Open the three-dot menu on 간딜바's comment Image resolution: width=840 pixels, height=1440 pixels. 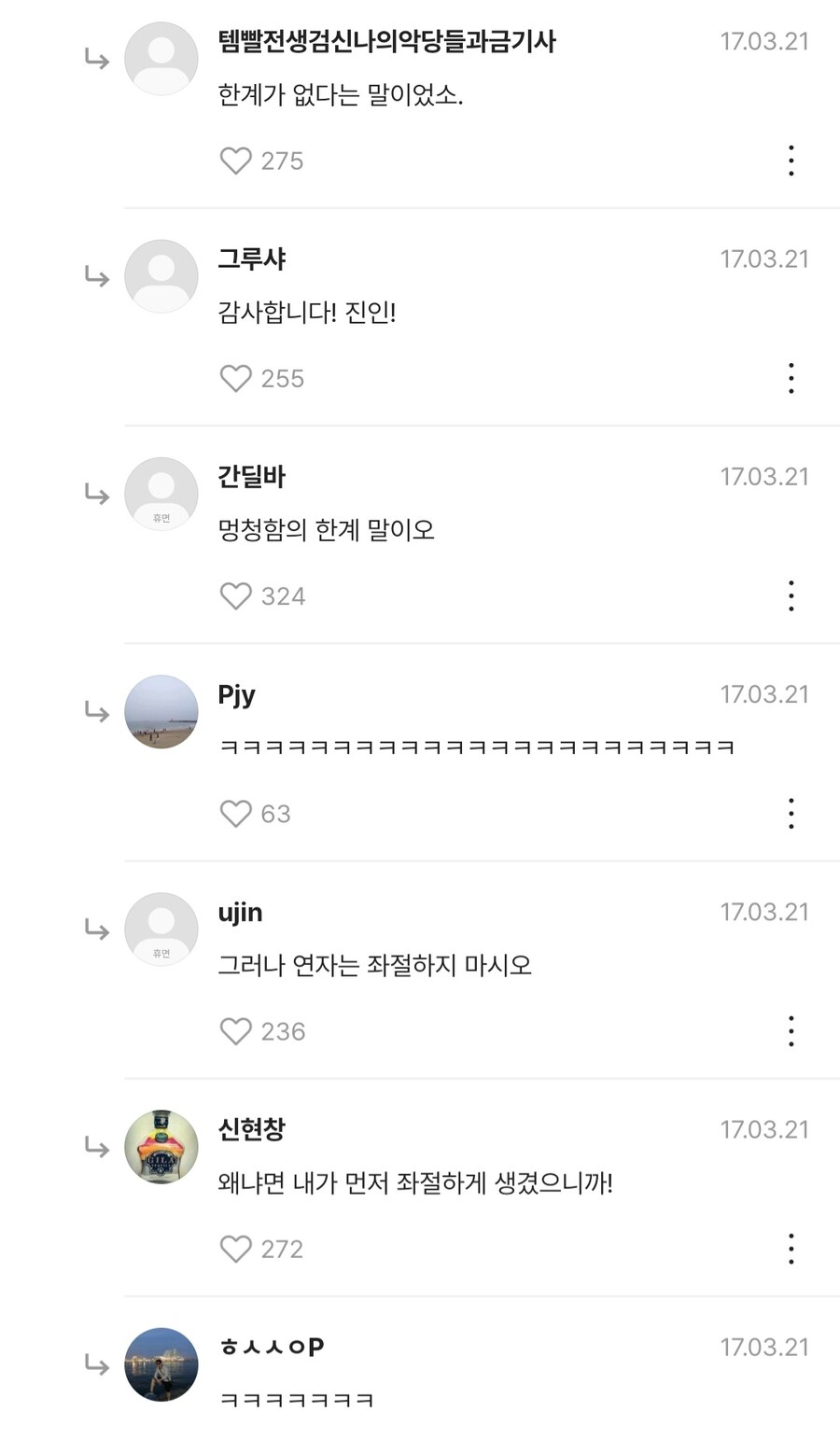791,595
